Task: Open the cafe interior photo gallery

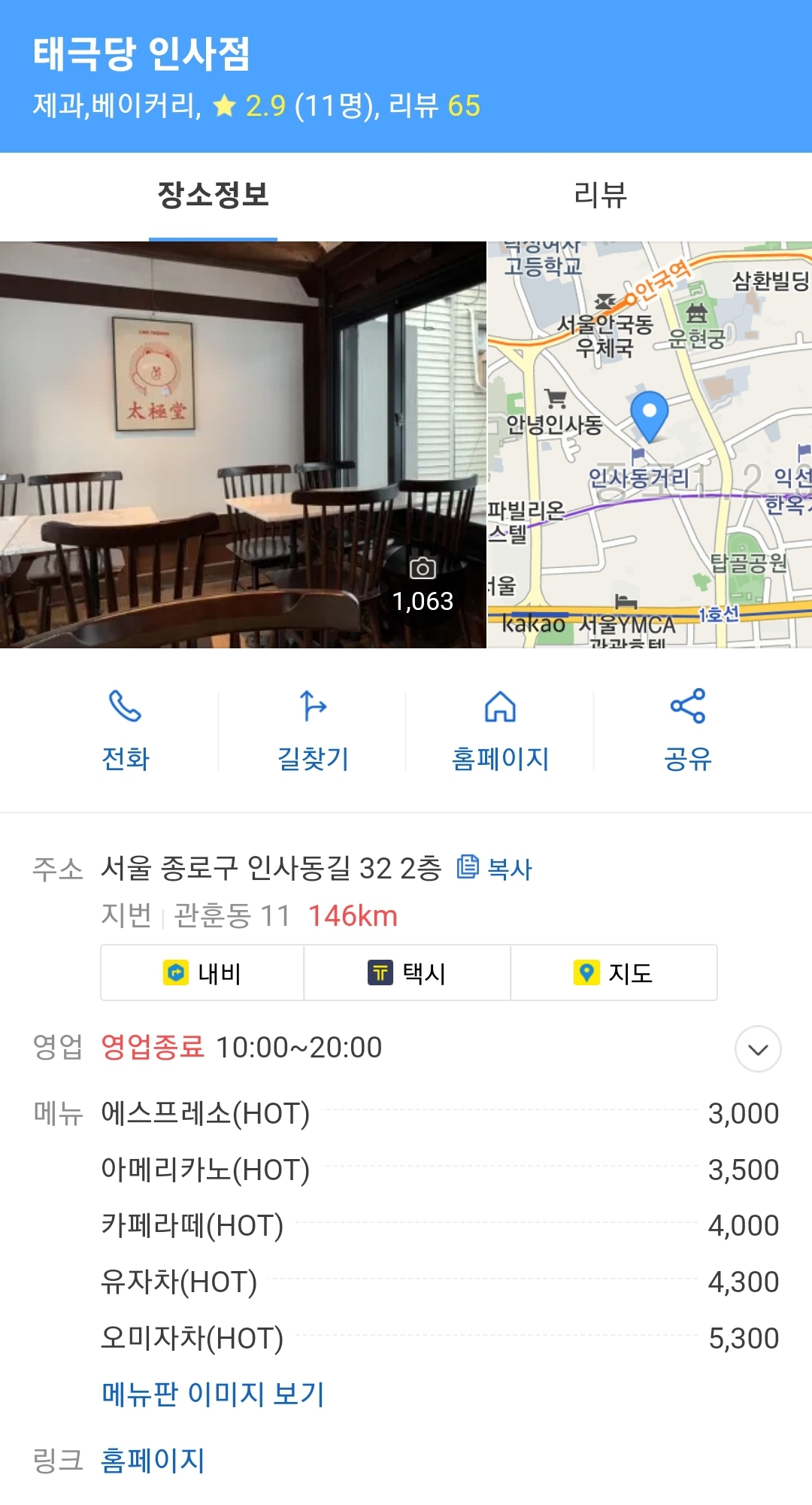Action: click(x=243, y=444)
